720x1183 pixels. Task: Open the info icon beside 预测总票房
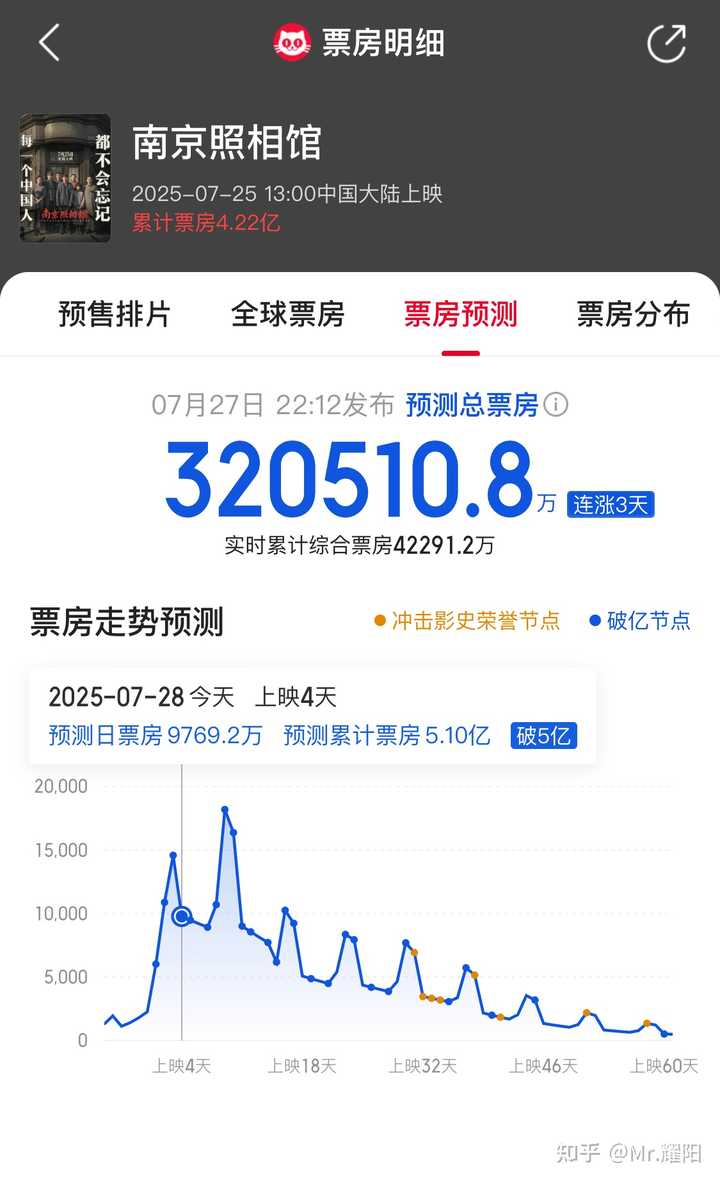point(556,405)
